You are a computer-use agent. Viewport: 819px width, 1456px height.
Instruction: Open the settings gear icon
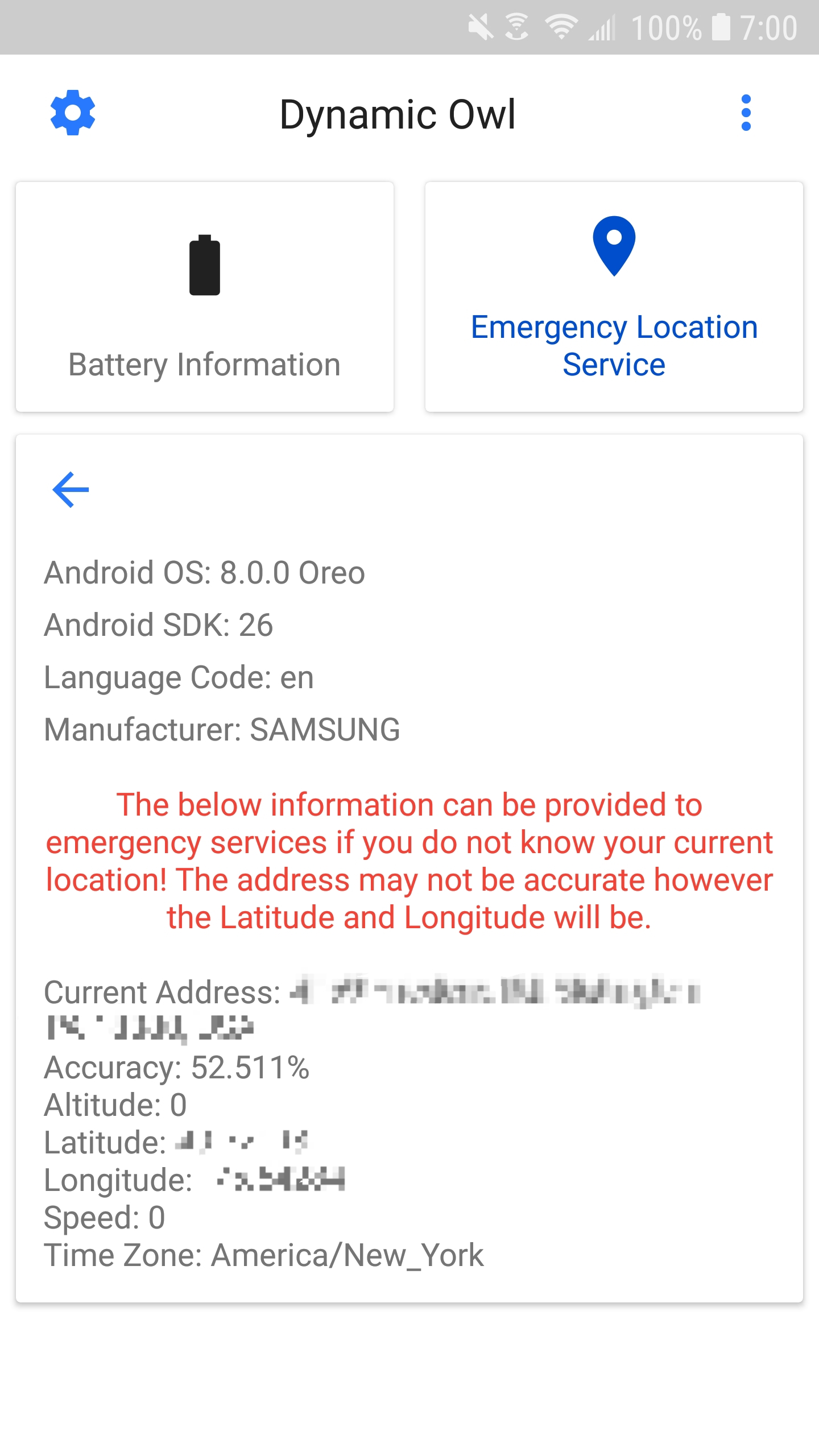pyautogui.click(x=73, y=113)
